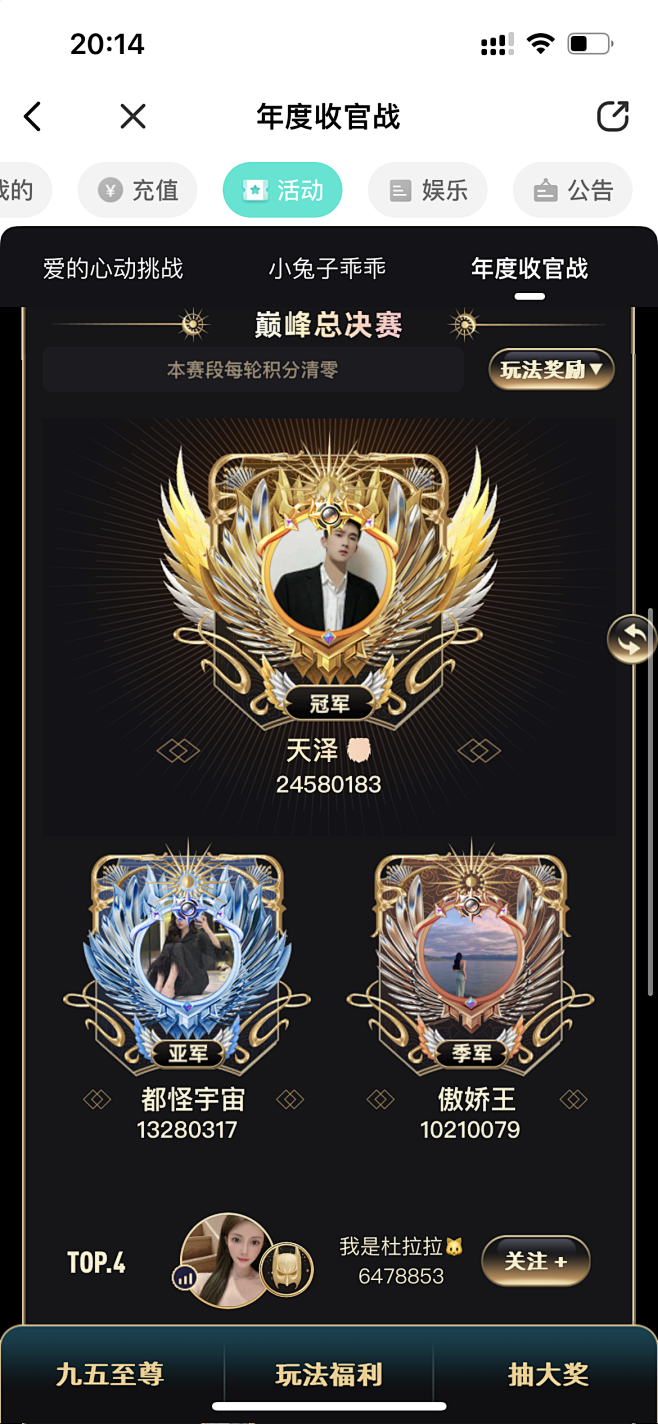Viewport: 658px width, 1424px height.
Task: Follow 我是杜拉拉 with 关注+
Action: point(536,1261)
